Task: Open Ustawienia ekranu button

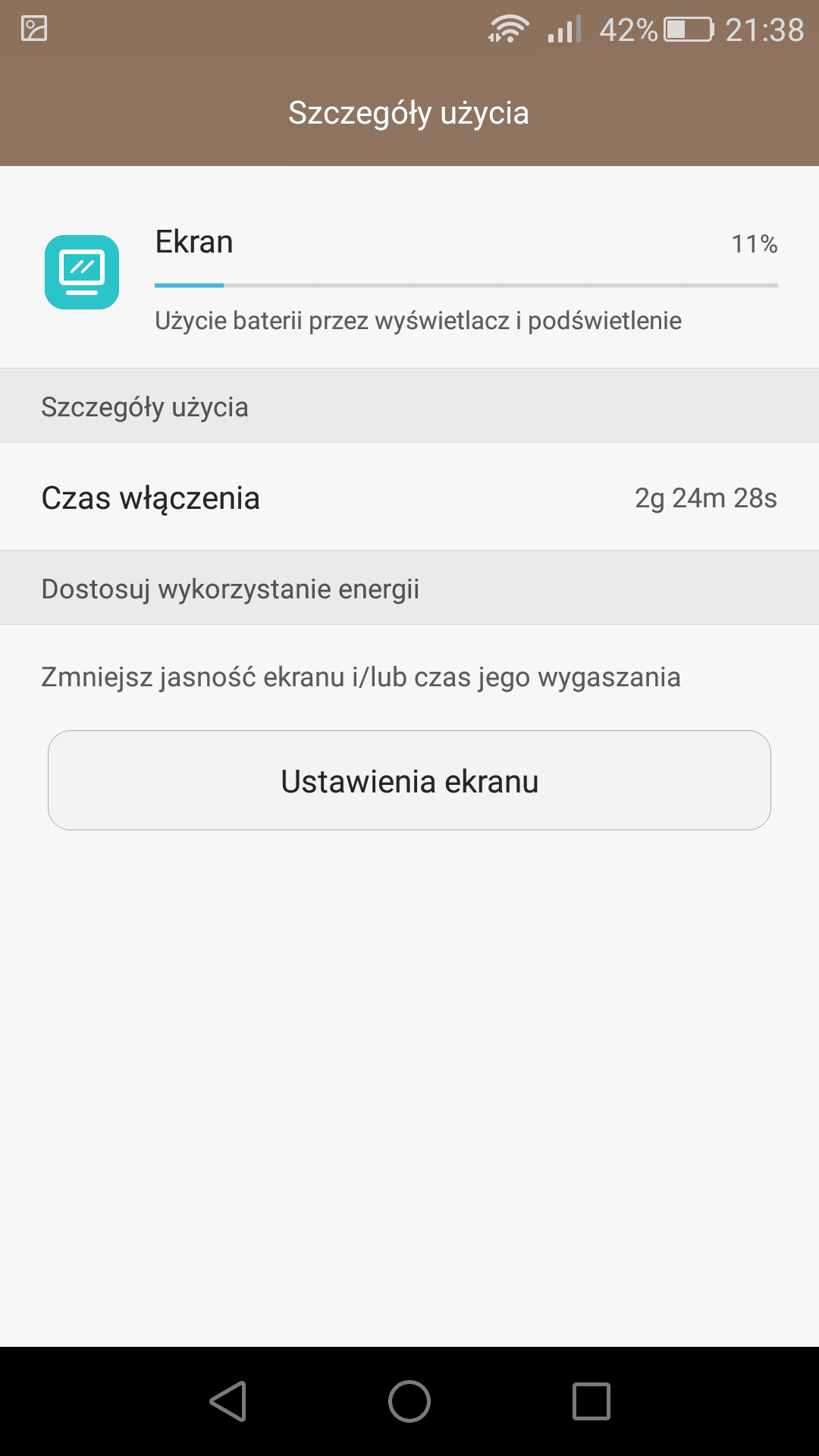Action: (x=409, y=780)
